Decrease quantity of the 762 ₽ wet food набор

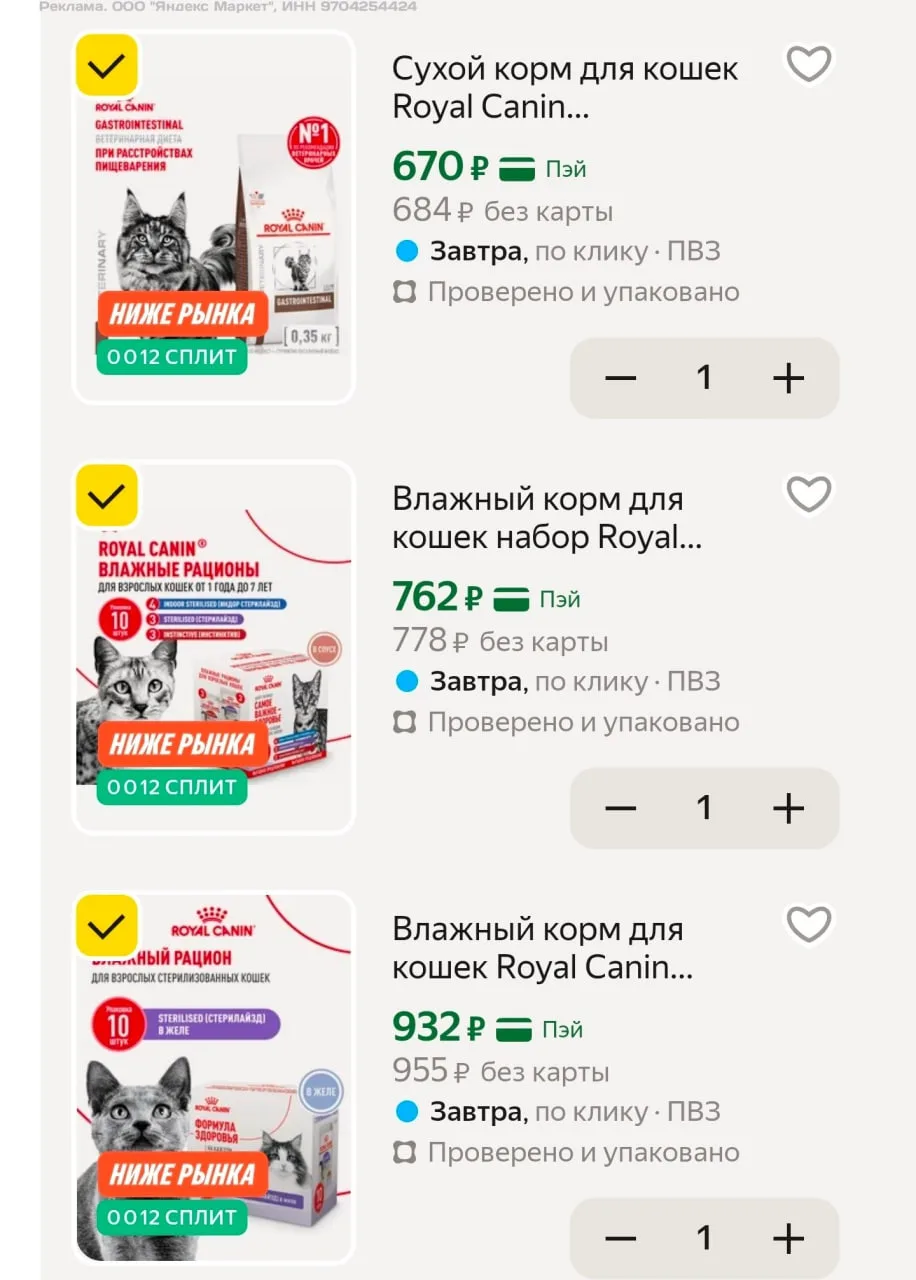[621, 807]
